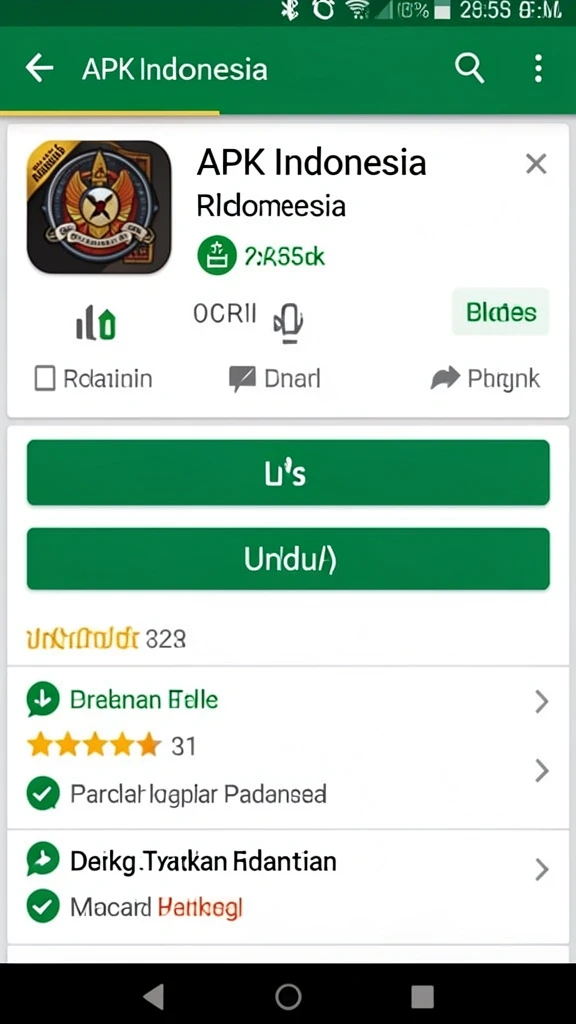This screenshot has width=576, height=1024.
Task: Tick the Rdatinin checkbox
Action: tap(44, 379)
